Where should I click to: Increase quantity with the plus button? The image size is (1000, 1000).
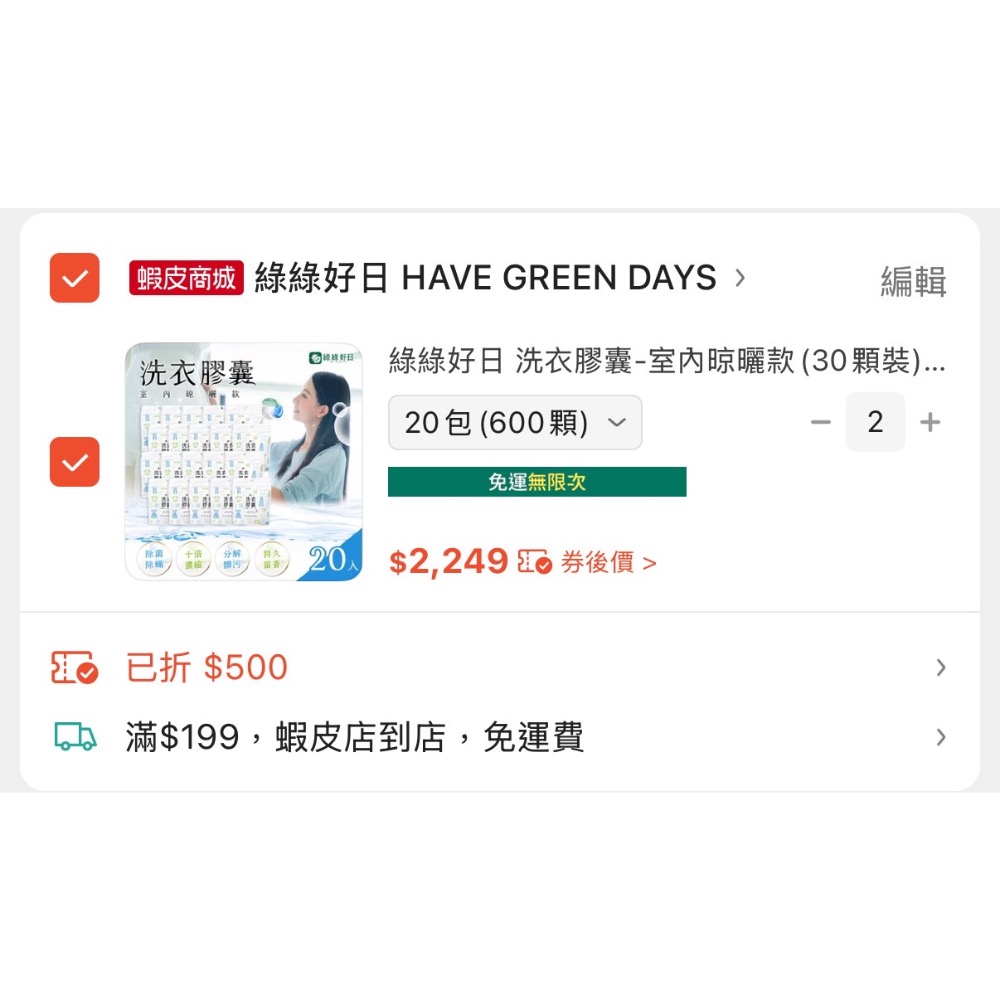point(930,422)
